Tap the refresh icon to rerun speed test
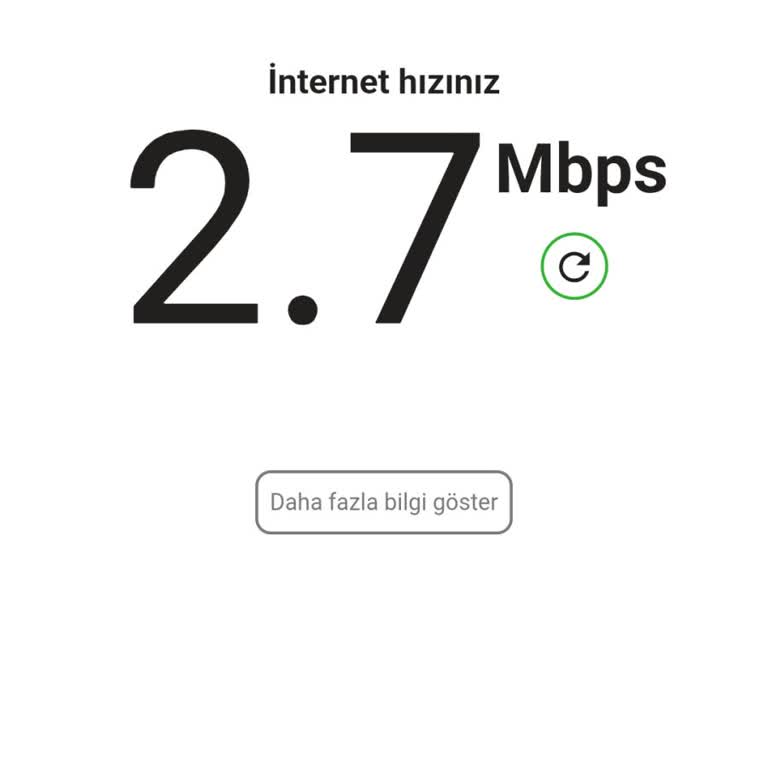 pyautogui.click(x=574, y=266)
